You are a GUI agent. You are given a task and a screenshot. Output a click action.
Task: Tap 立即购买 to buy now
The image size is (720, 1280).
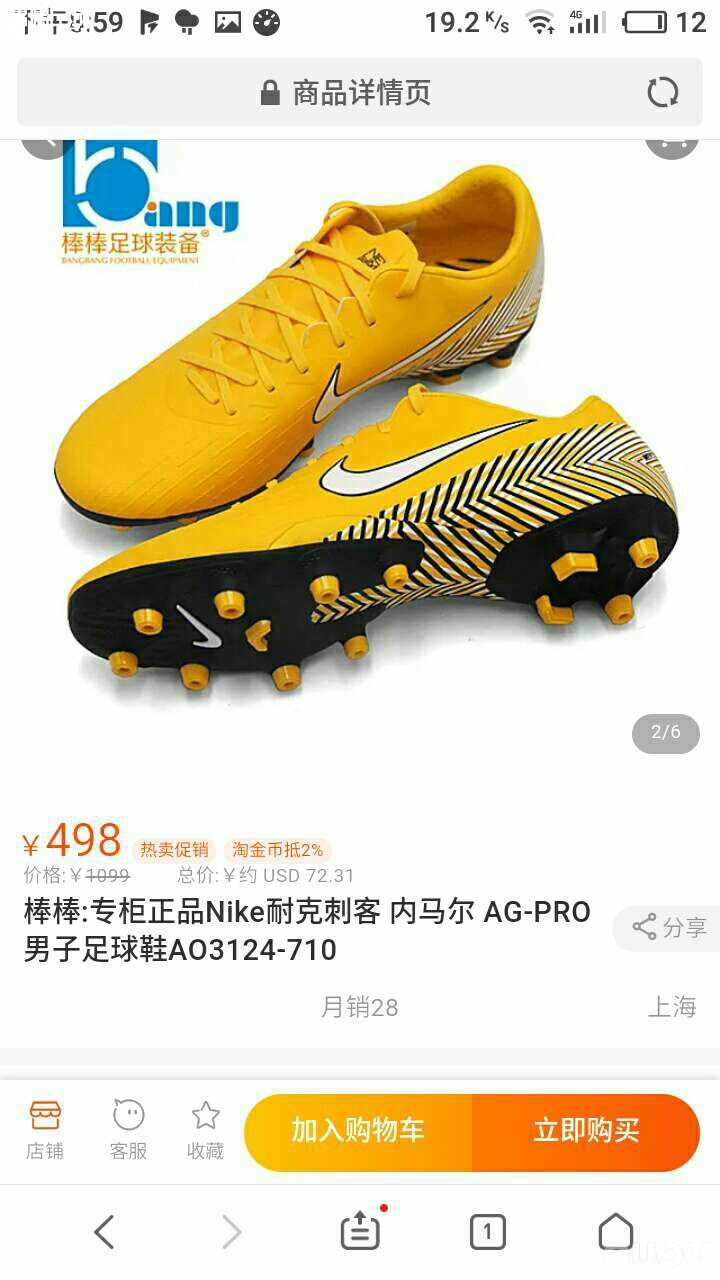(x=586, y=1131)
